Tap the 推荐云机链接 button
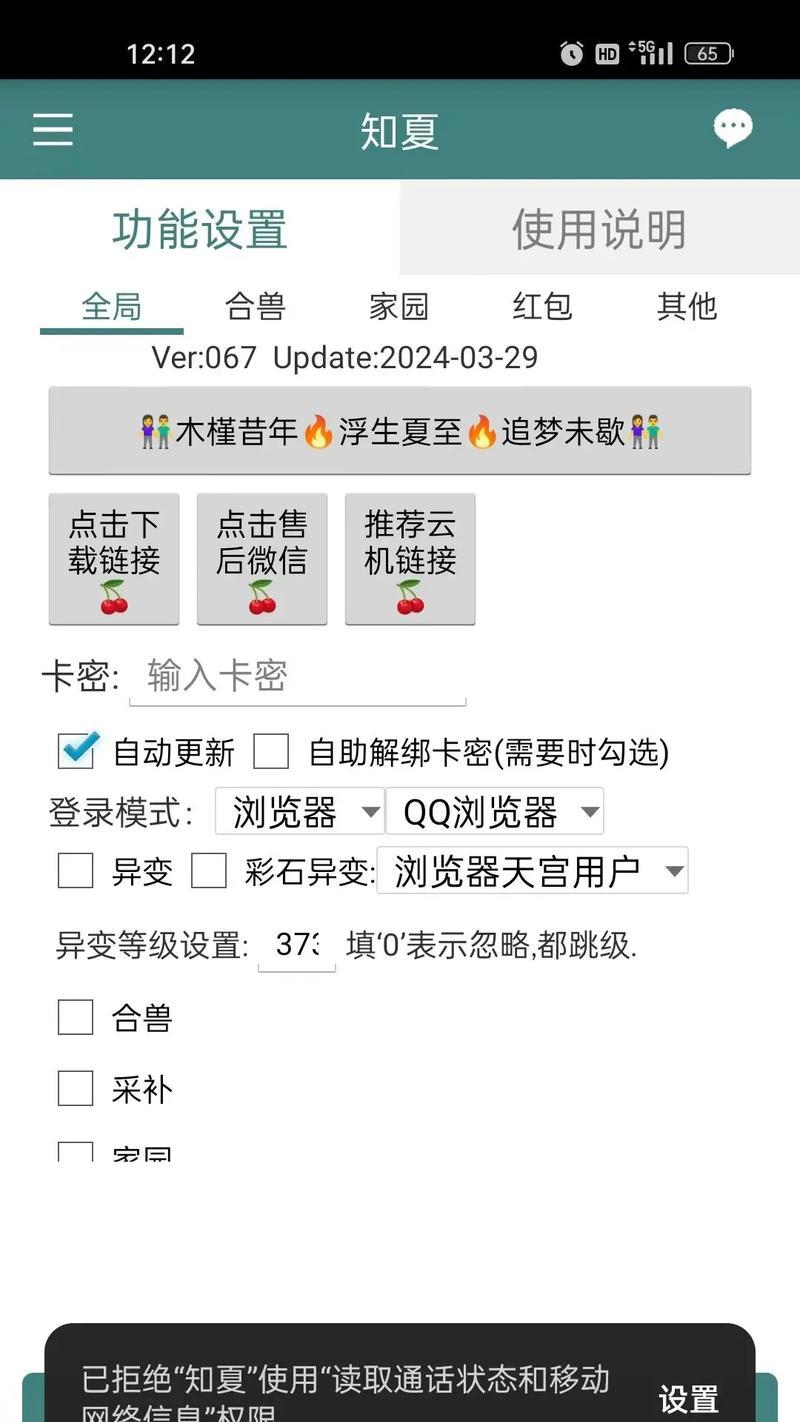Image resolution: width=800 pixels, height=1422 pixels. point(410,558)
